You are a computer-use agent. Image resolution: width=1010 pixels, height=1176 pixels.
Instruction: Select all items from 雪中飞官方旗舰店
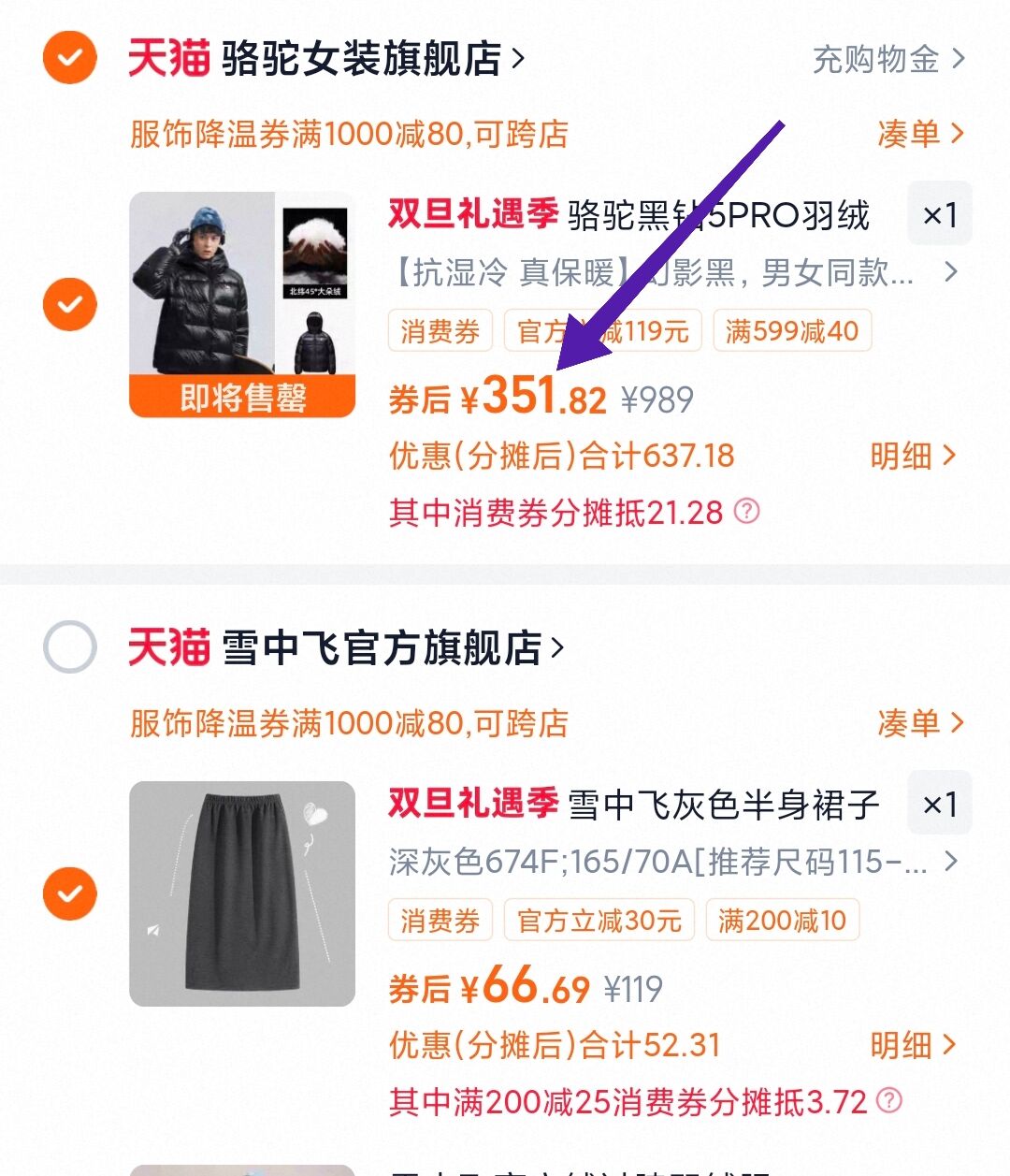pos(70,647)
